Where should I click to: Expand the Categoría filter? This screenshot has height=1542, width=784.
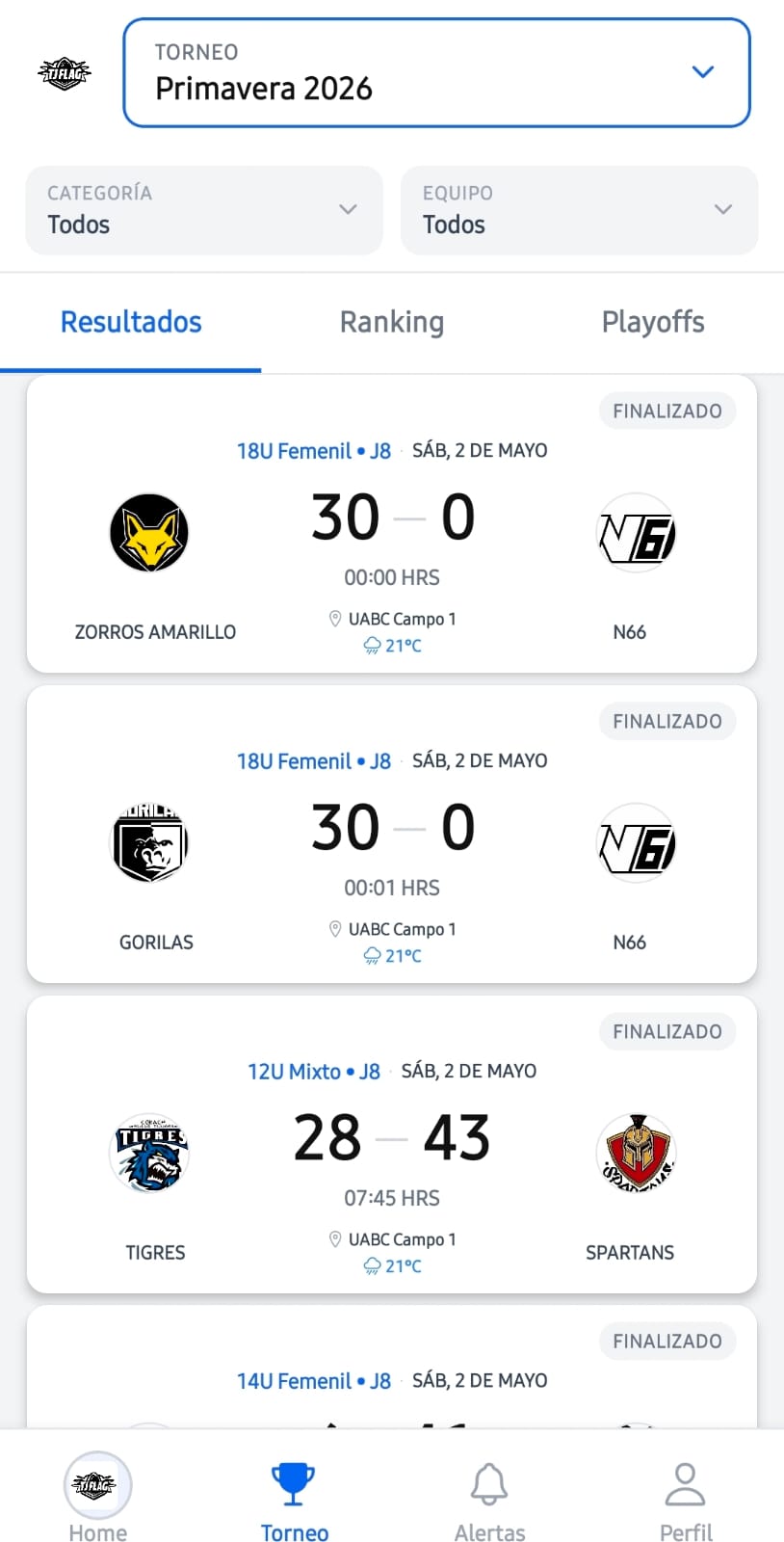pos(204,210)
